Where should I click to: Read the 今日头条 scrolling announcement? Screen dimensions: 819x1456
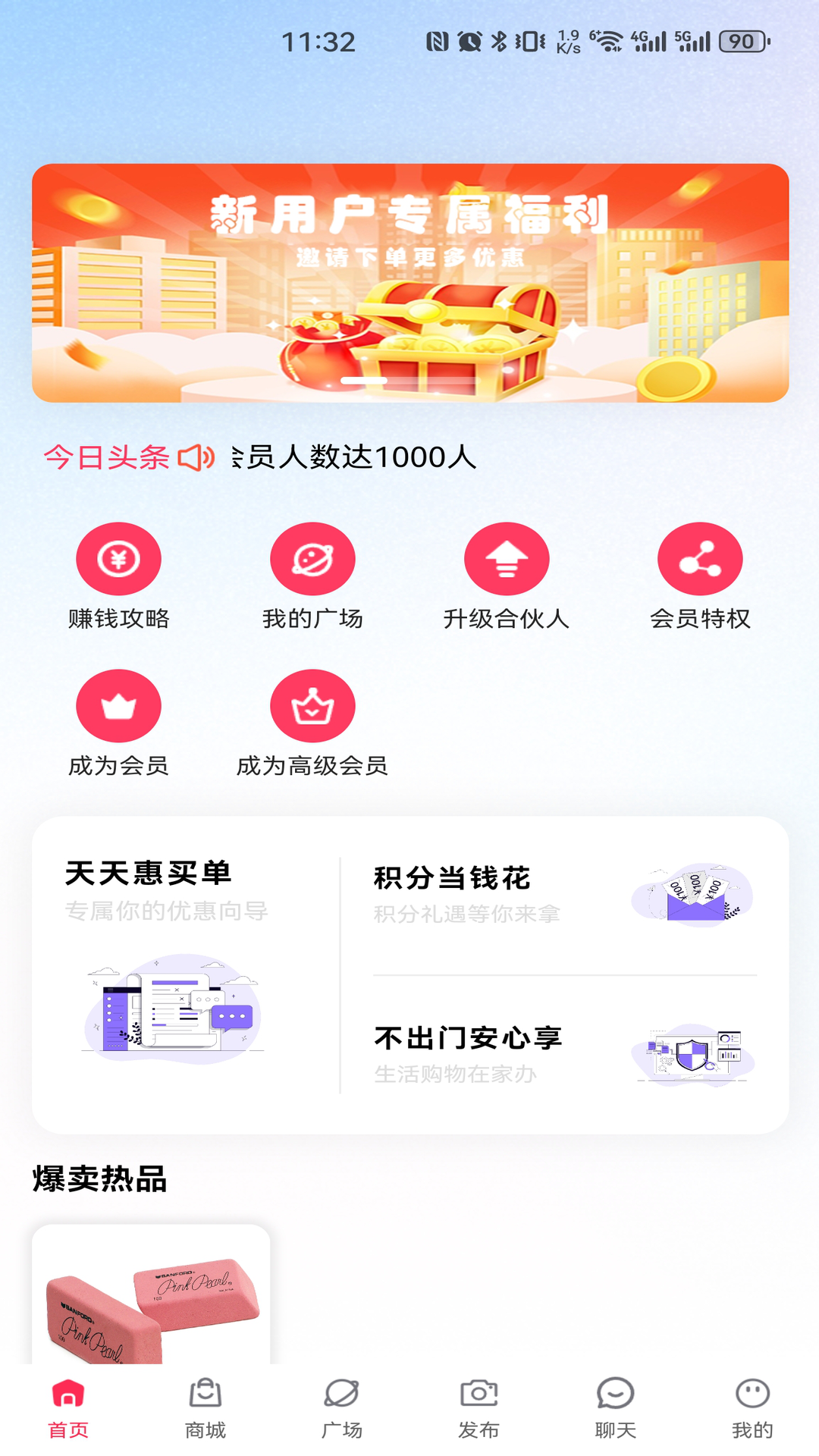(x=353, y=457)
